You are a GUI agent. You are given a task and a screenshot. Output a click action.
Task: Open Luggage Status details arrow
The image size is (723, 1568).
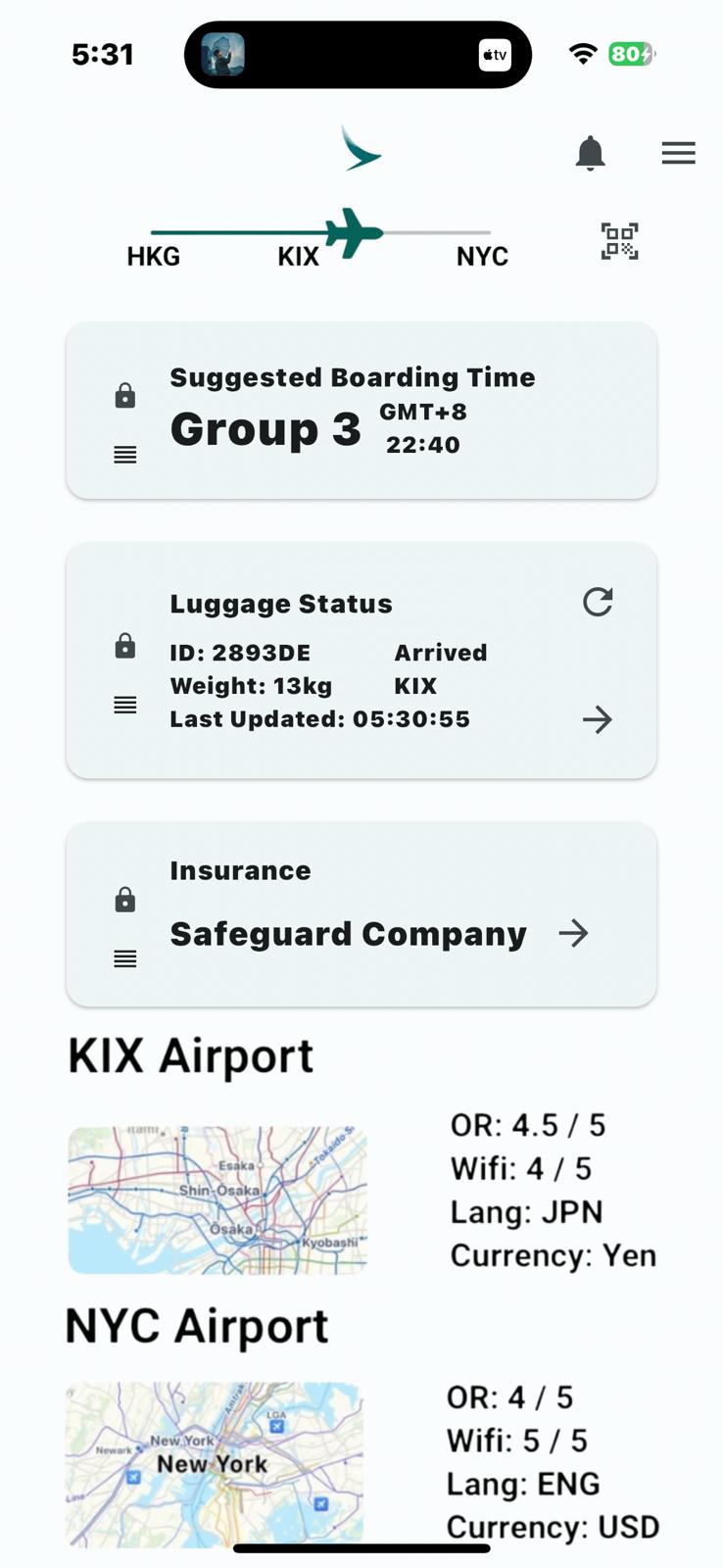tap(598, 720)
